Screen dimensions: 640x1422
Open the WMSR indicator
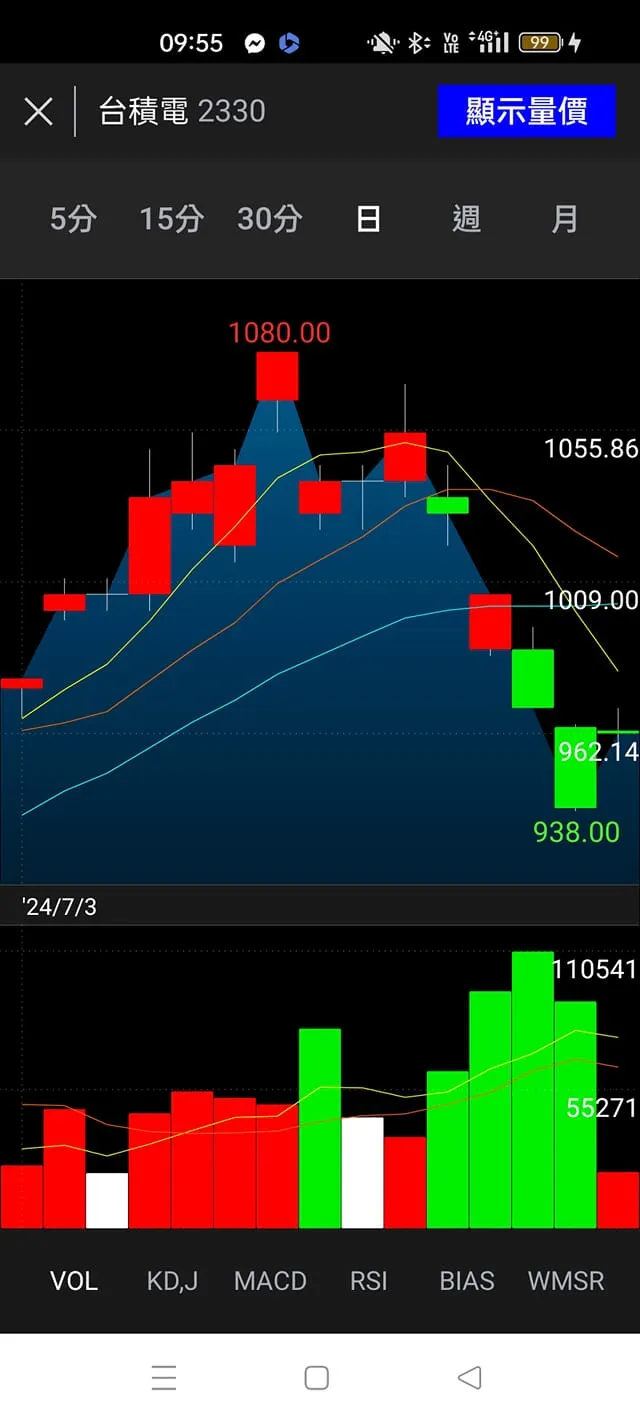pyautogui.click(x=566, y=1281)
